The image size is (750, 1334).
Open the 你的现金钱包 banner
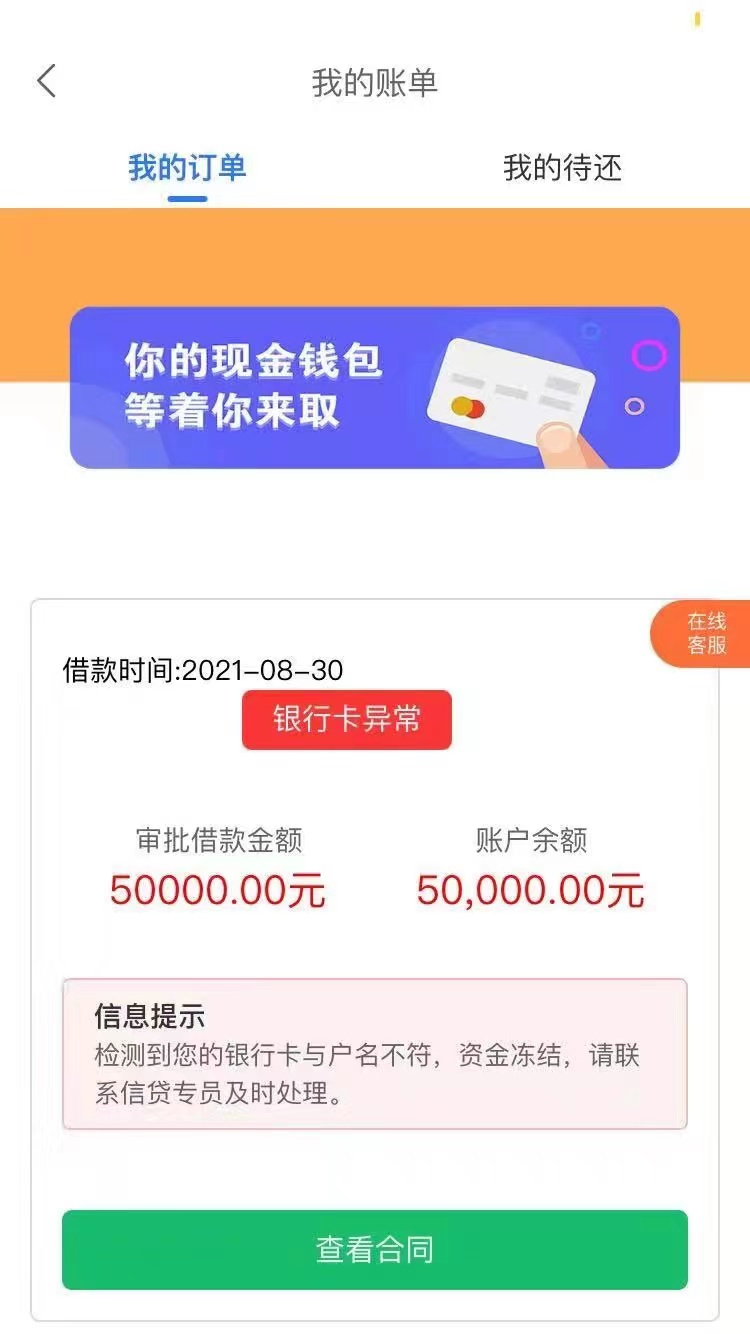tap(374, 387)
